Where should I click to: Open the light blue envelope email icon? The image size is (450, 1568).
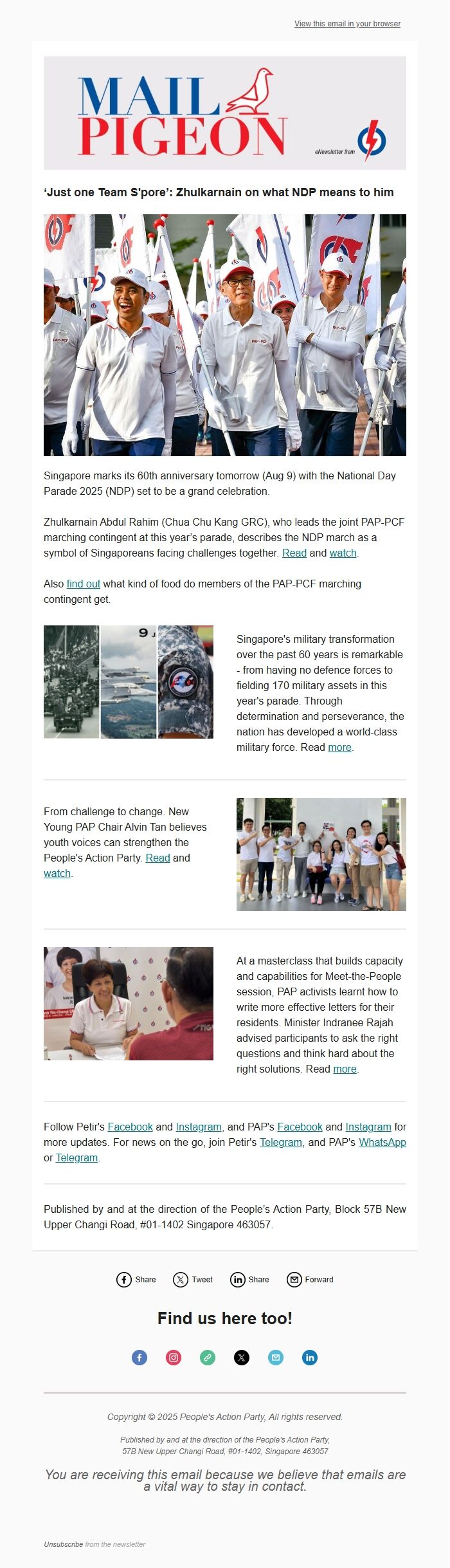point(276,1357)
